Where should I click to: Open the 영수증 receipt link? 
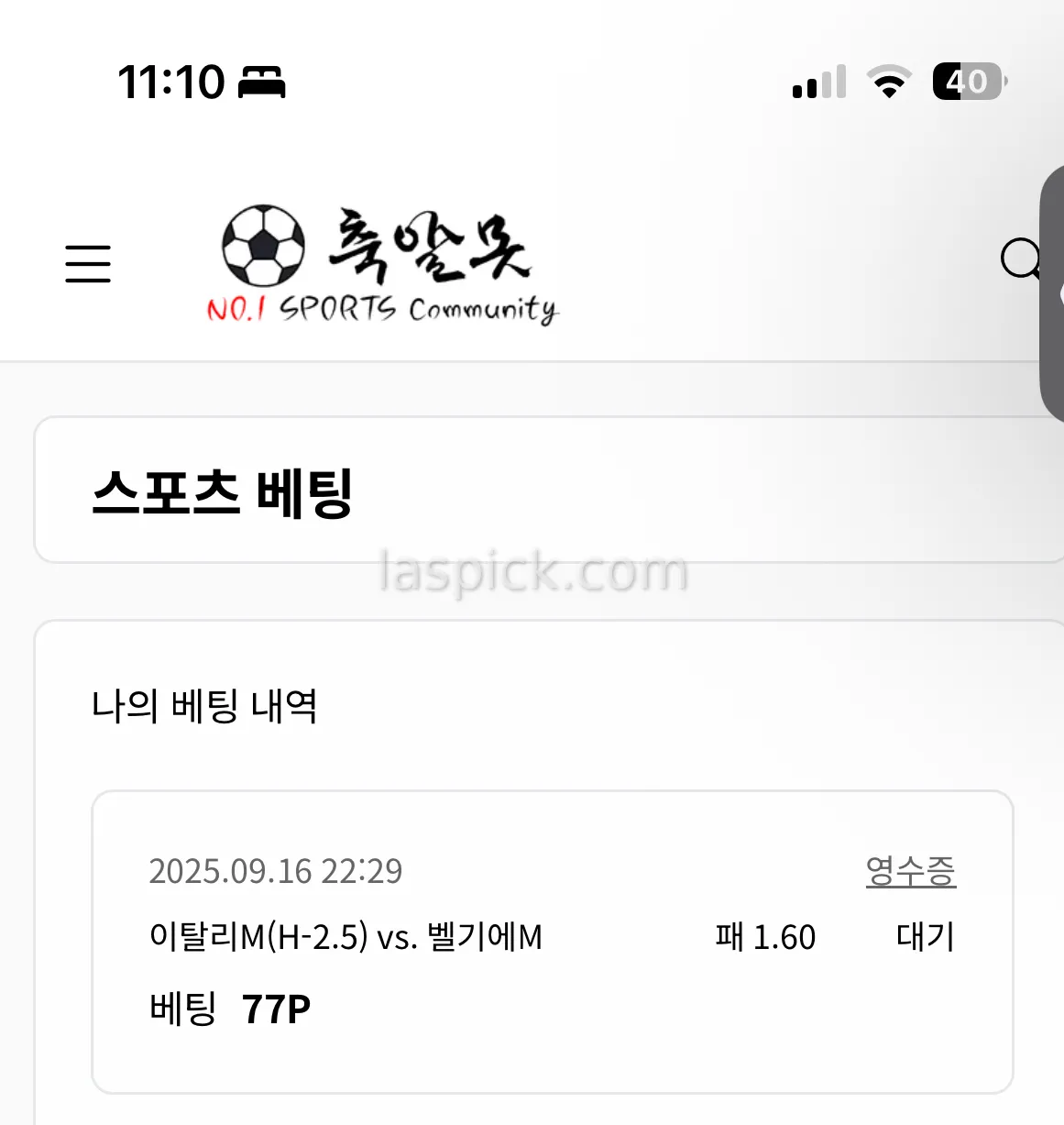pyautogui.click(x=910, y=870)
